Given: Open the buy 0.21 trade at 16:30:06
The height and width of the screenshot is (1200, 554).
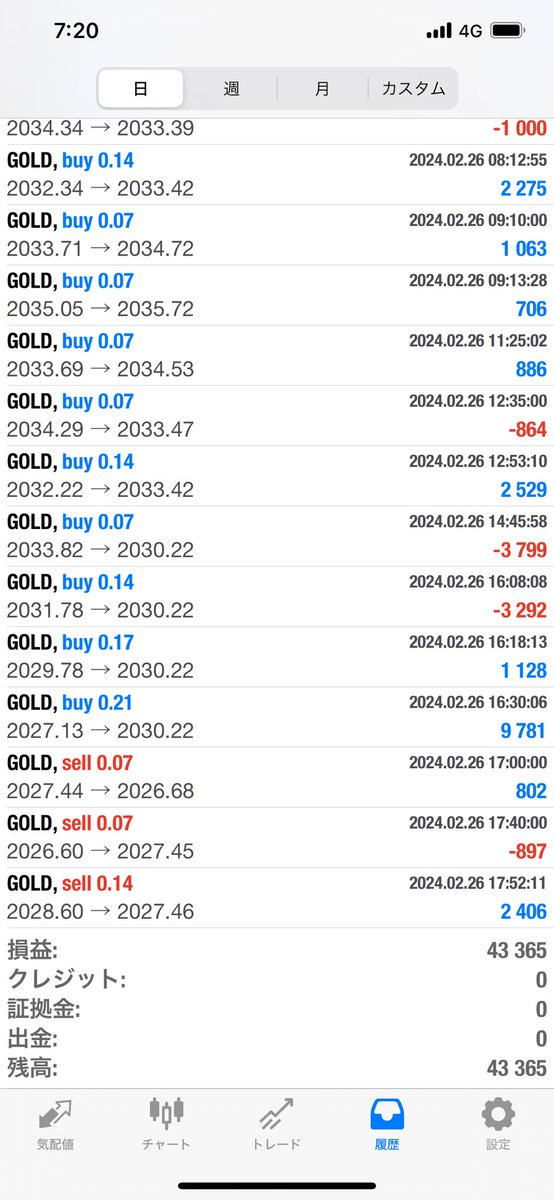Looking at the screenshot, I should click(x=277, y=717).
